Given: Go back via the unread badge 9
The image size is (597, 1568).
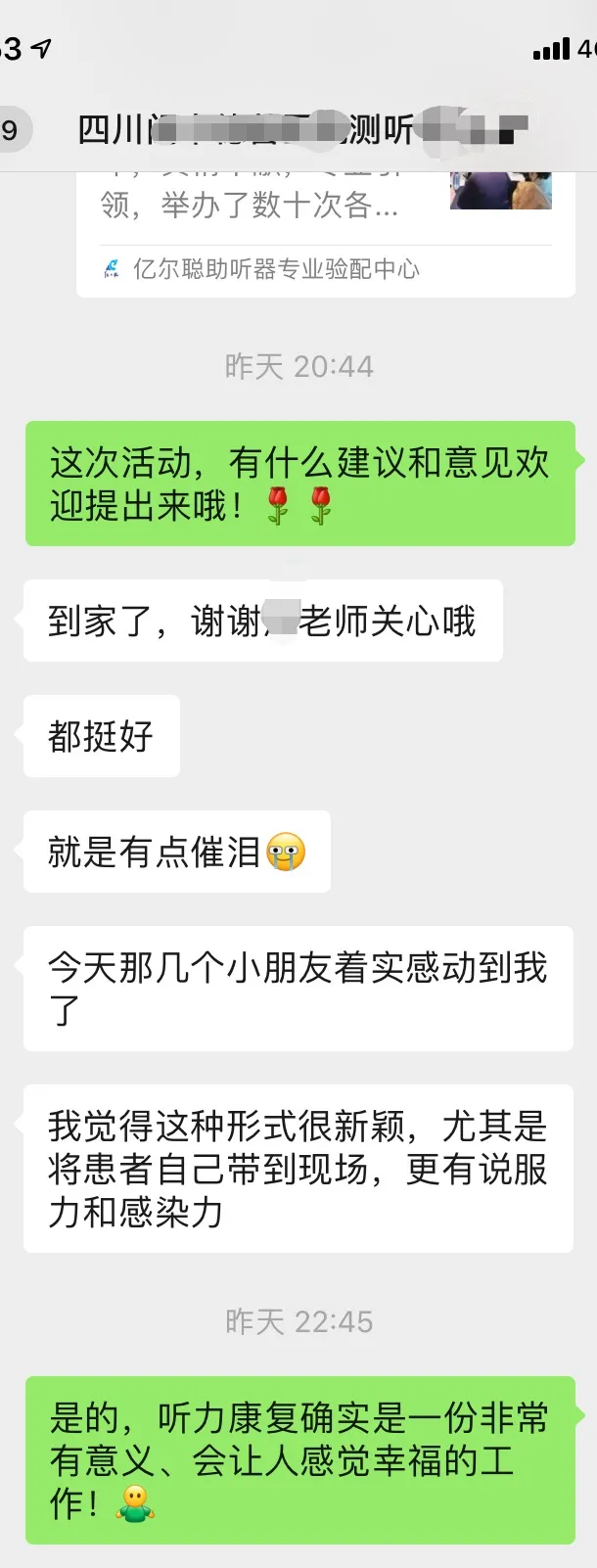Looking at the screenshot, I should [12, 130].
